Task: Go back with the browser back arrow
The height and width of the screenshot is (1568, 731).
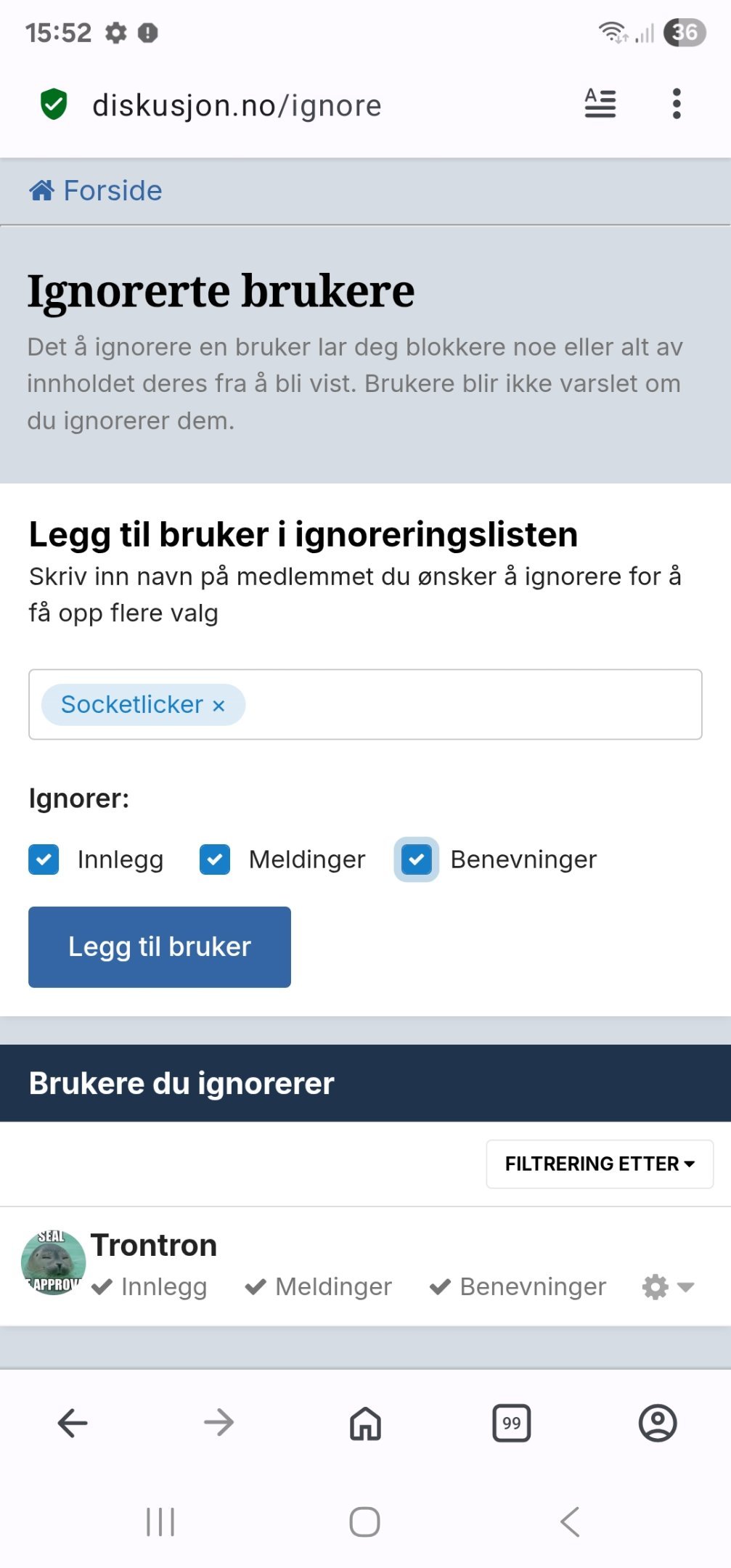Action: (73, 1423)
